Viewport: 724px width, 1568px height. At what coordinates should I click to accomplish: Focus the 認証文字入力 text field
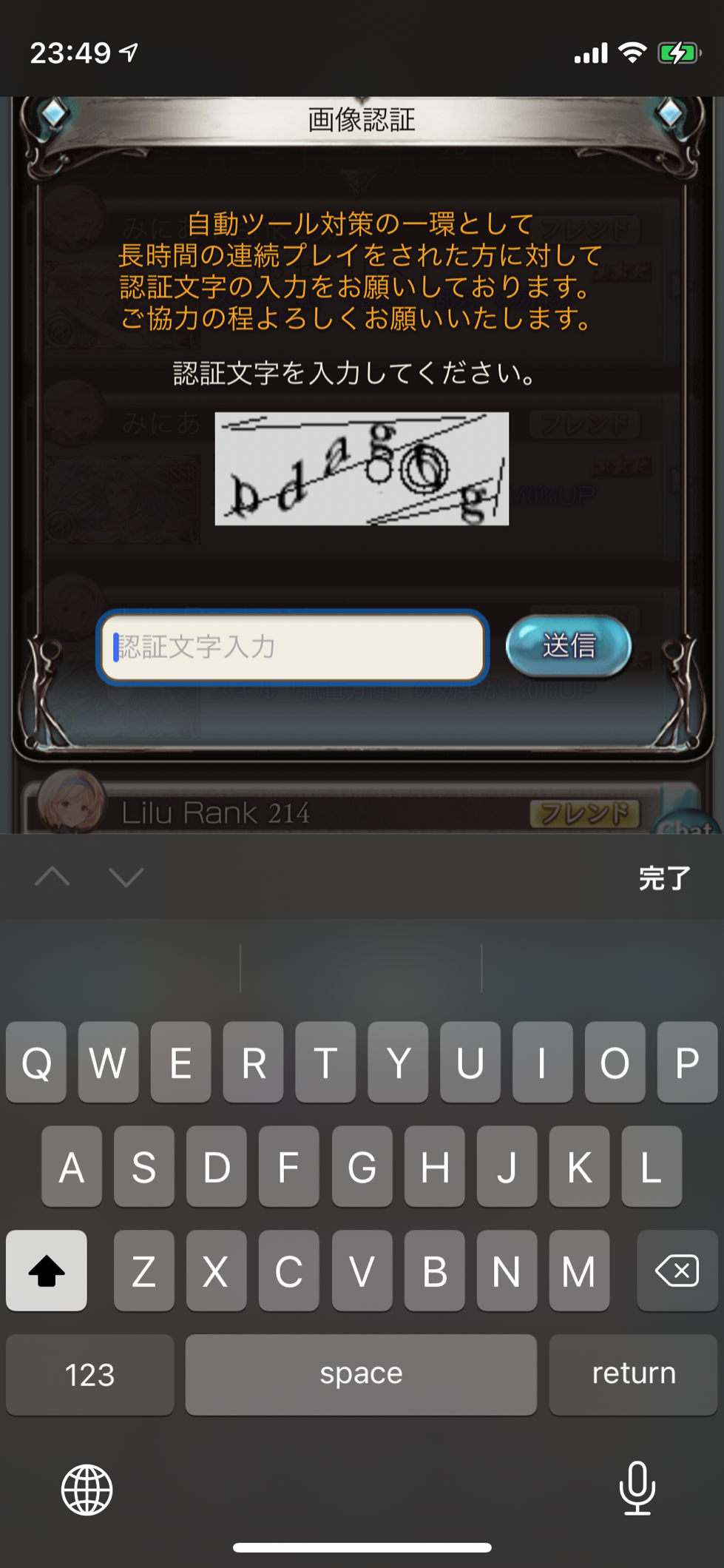pyautogui.click(x=292, y=647)
